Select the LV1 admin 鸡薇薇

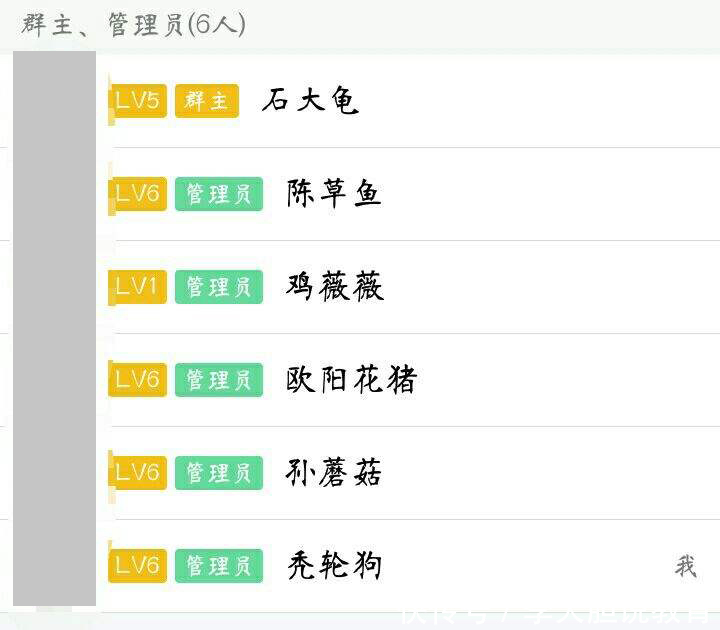tap(335, 287)
